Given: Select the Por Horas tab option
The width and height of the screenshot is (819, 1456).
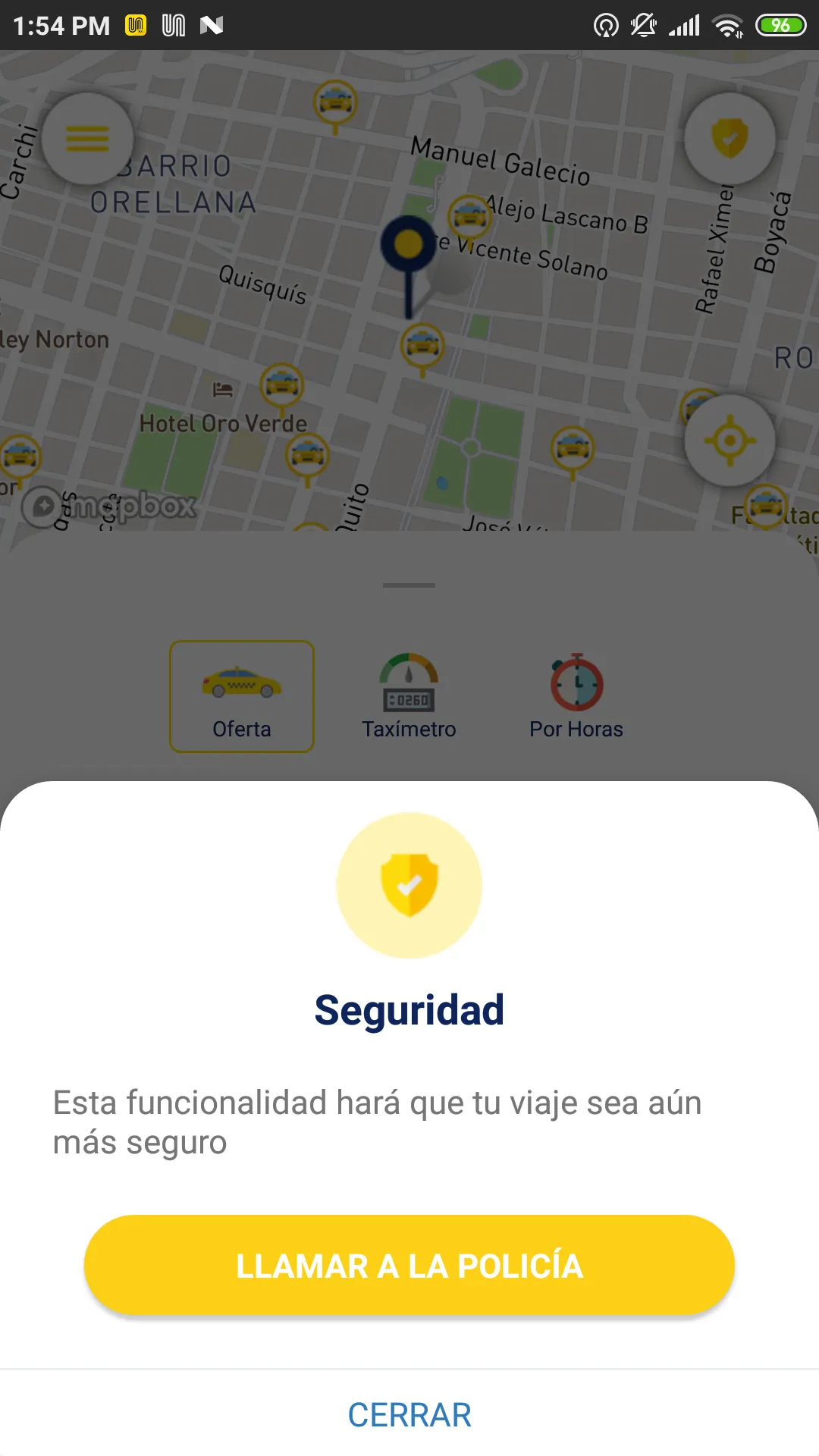Looking at the screenshot, I should pyautogui.click(x=576, y=728).
